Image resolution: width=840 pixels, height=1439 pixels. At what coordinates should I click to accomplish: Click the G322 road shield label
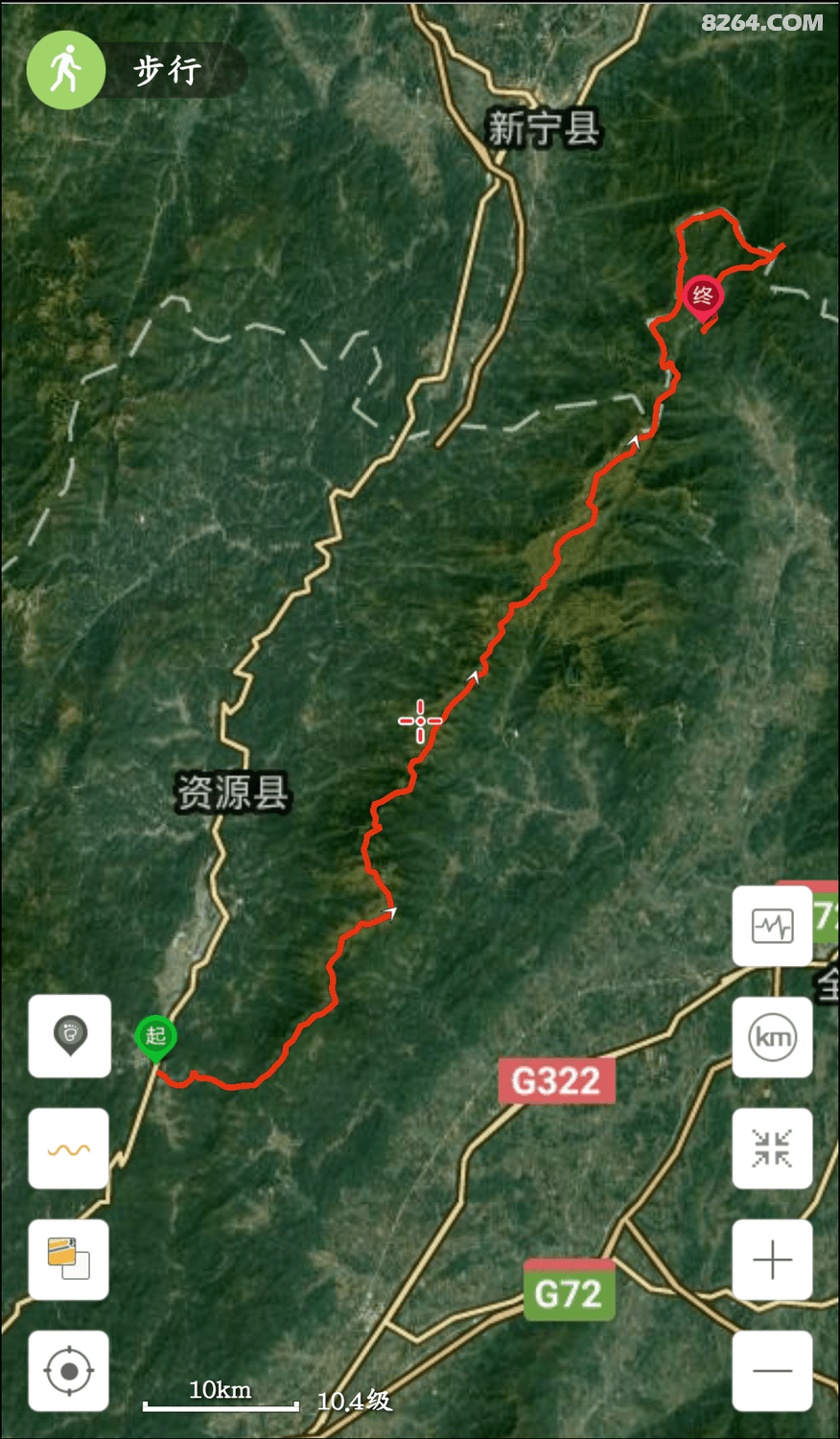(x=556, y=1079)
